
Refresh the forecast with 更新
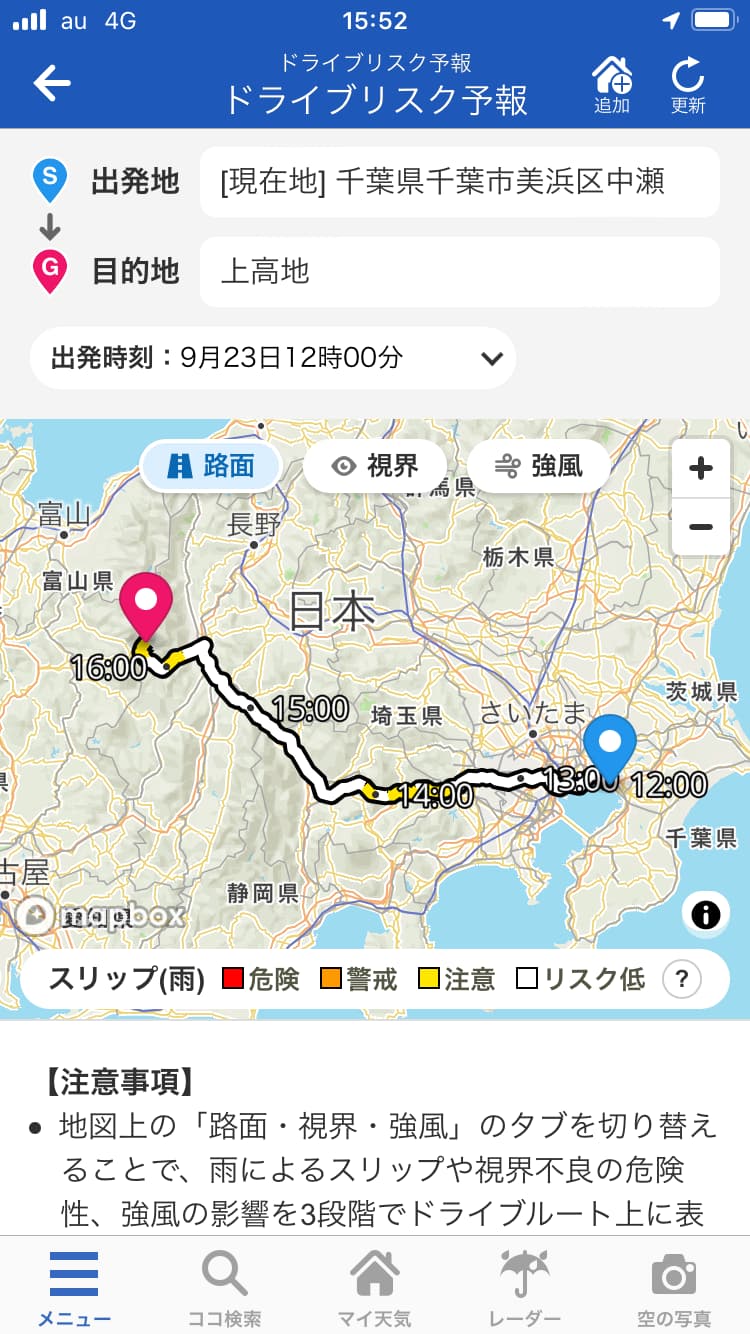[x=688, y=84]
